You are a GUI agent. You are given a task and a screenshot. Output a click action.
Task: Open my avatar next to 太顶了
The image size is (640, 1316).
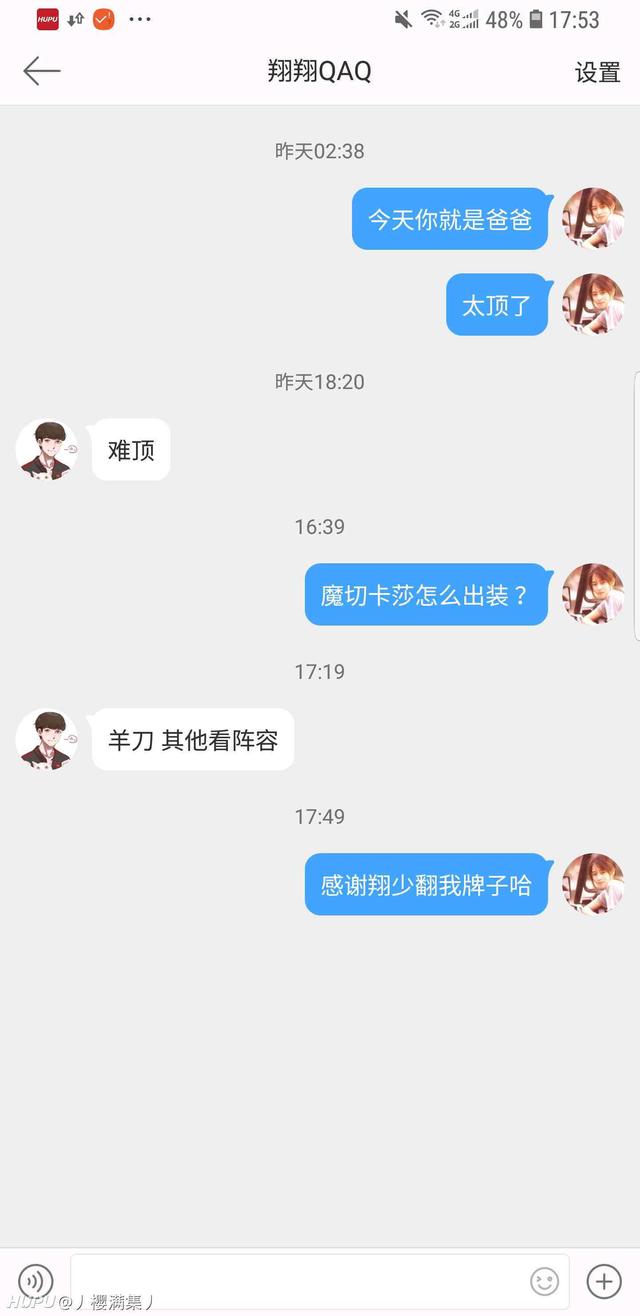(x=593, y=304)
